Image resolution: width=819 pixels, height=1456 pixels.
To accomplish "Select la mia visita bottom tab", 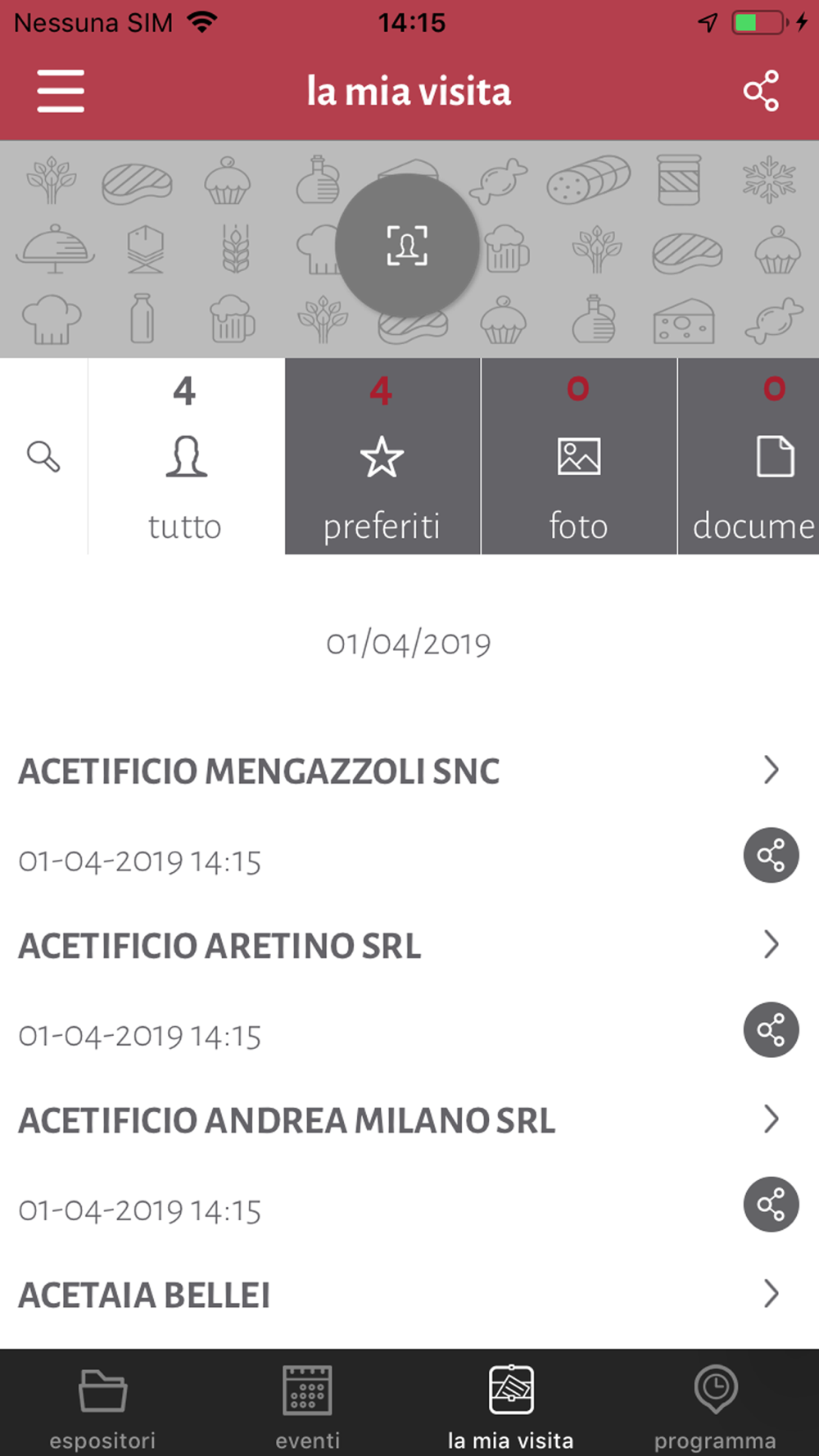I will (511, 1404).
